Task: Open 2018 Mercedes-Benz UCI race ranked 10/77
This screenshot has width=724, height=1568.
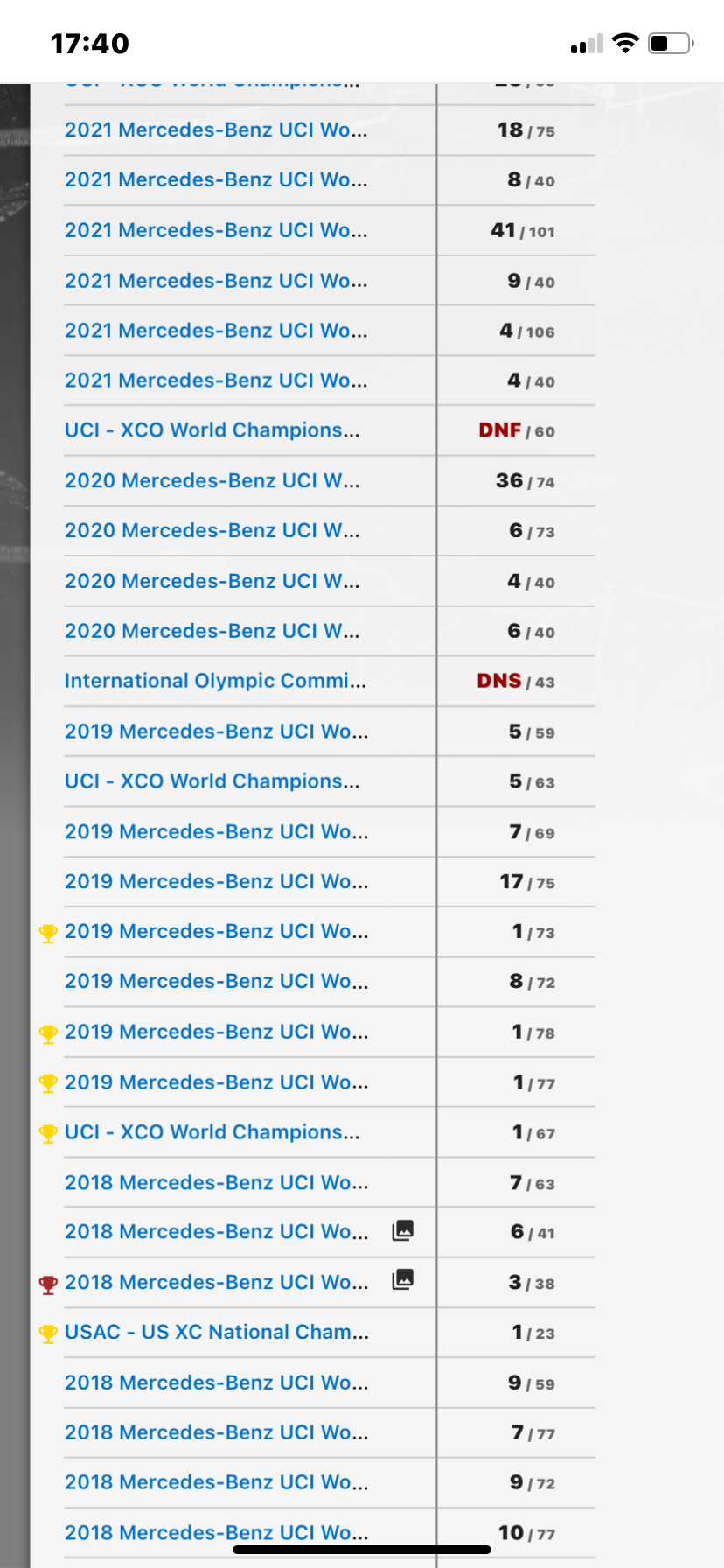Action: (x=216, y=1532)
